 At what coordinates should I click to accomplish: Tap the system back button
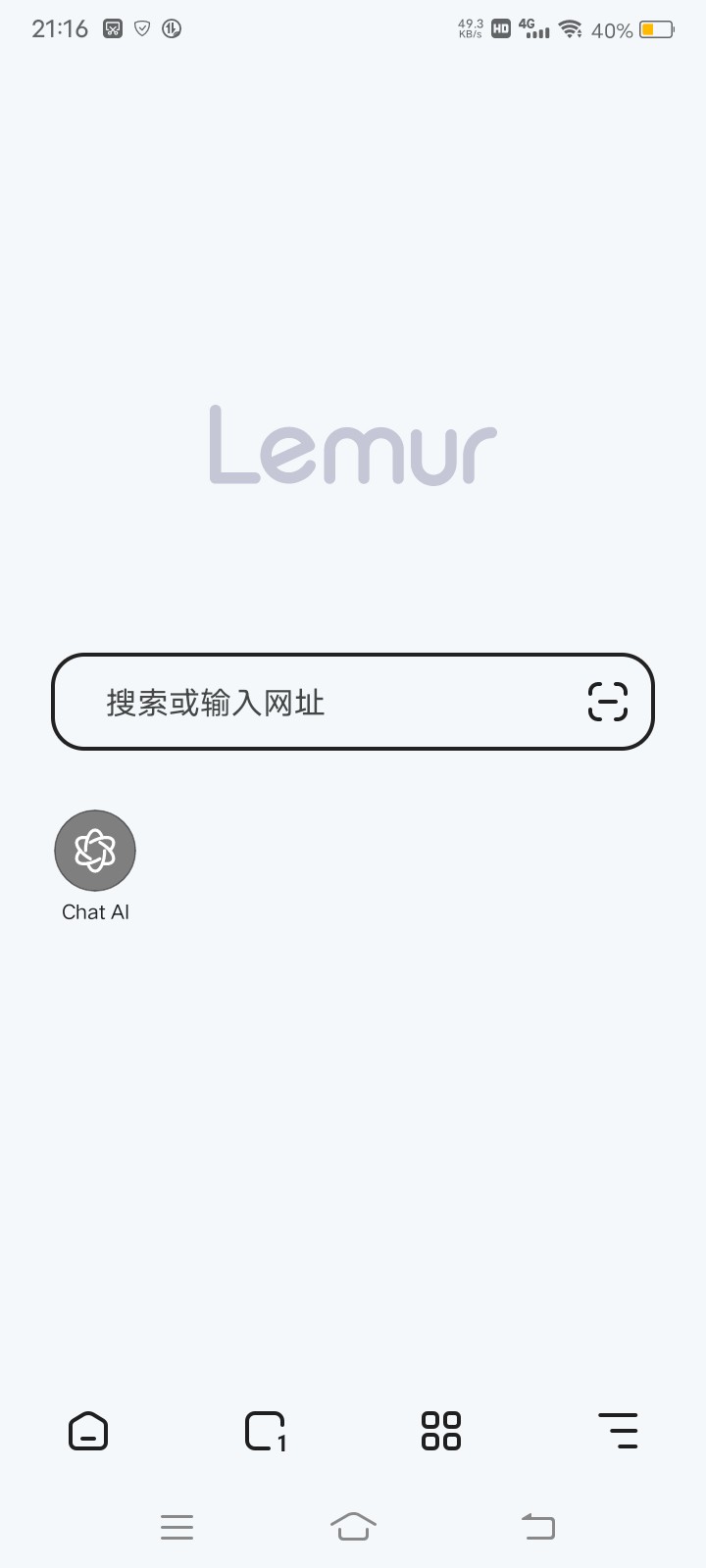[x=537, y=1526]
